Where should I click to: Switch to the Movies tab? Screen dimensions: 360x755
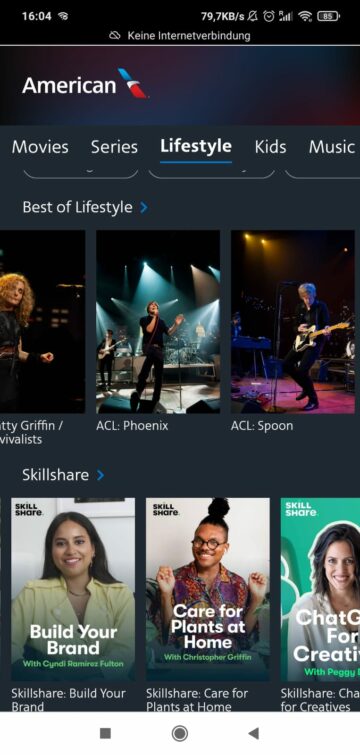[40, 147]
